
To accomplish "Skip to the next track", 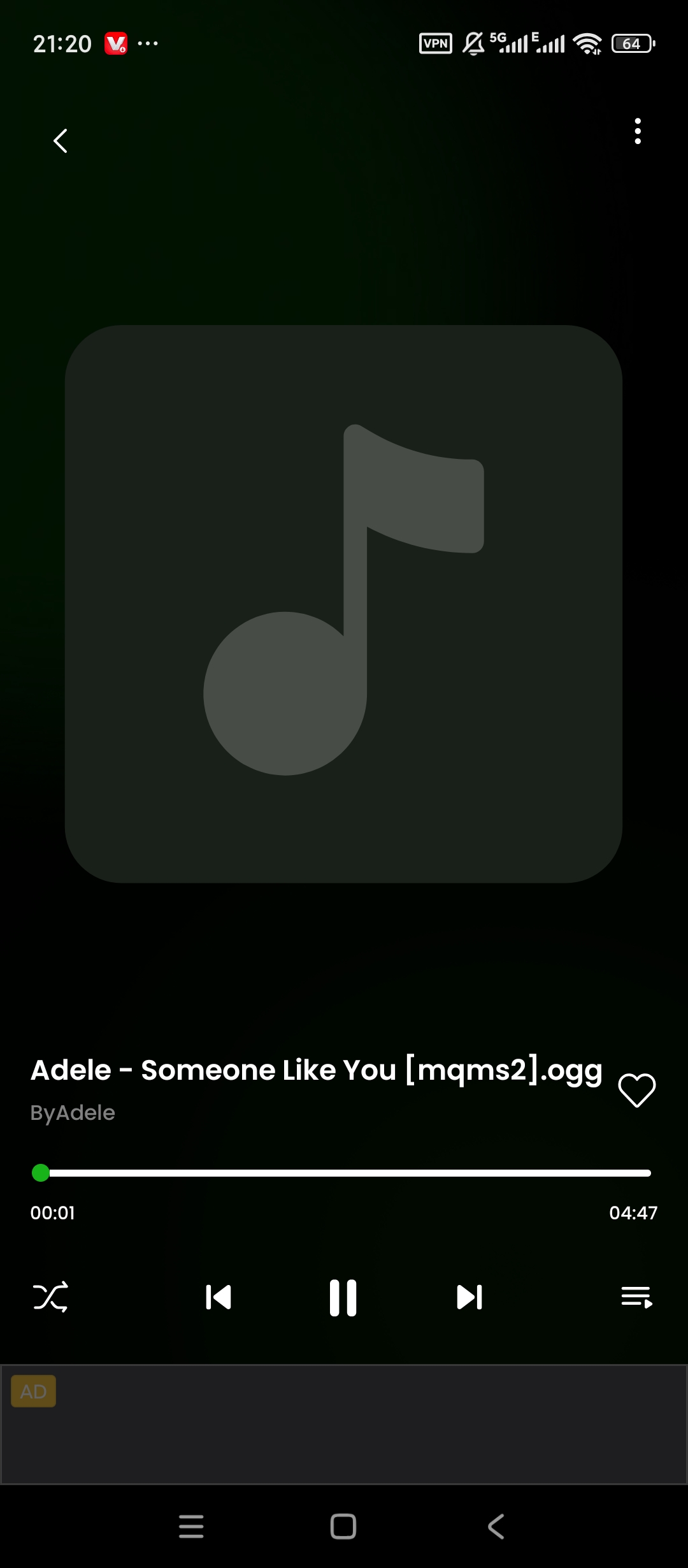I will click(469, 1297).
